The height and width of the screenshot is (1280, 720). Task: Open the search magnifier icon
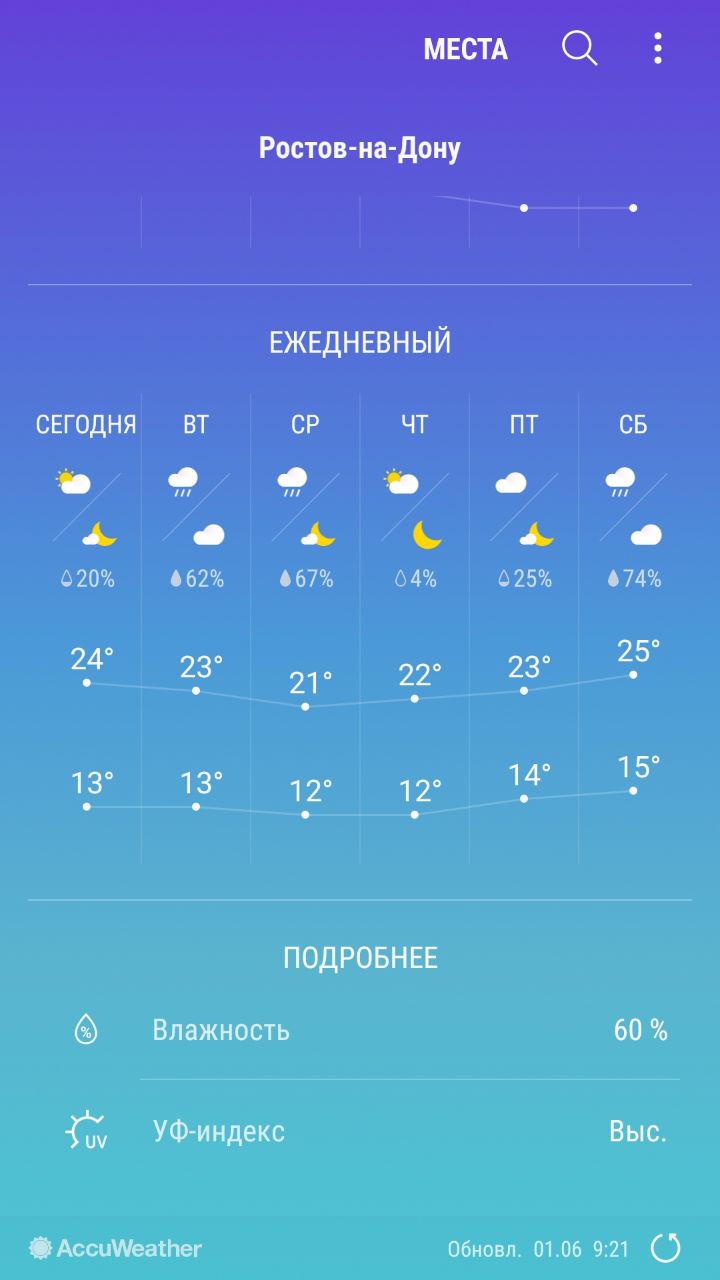click(579, 48)
